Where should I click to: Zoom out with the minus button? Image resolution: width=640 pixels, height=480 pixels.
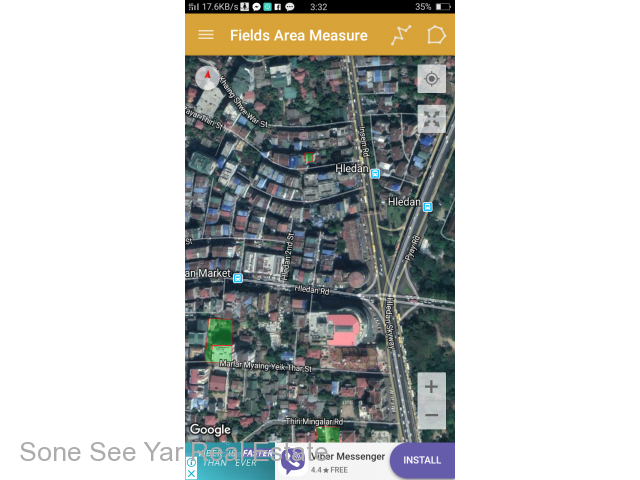pyautogui.click(x=431, y=415)
